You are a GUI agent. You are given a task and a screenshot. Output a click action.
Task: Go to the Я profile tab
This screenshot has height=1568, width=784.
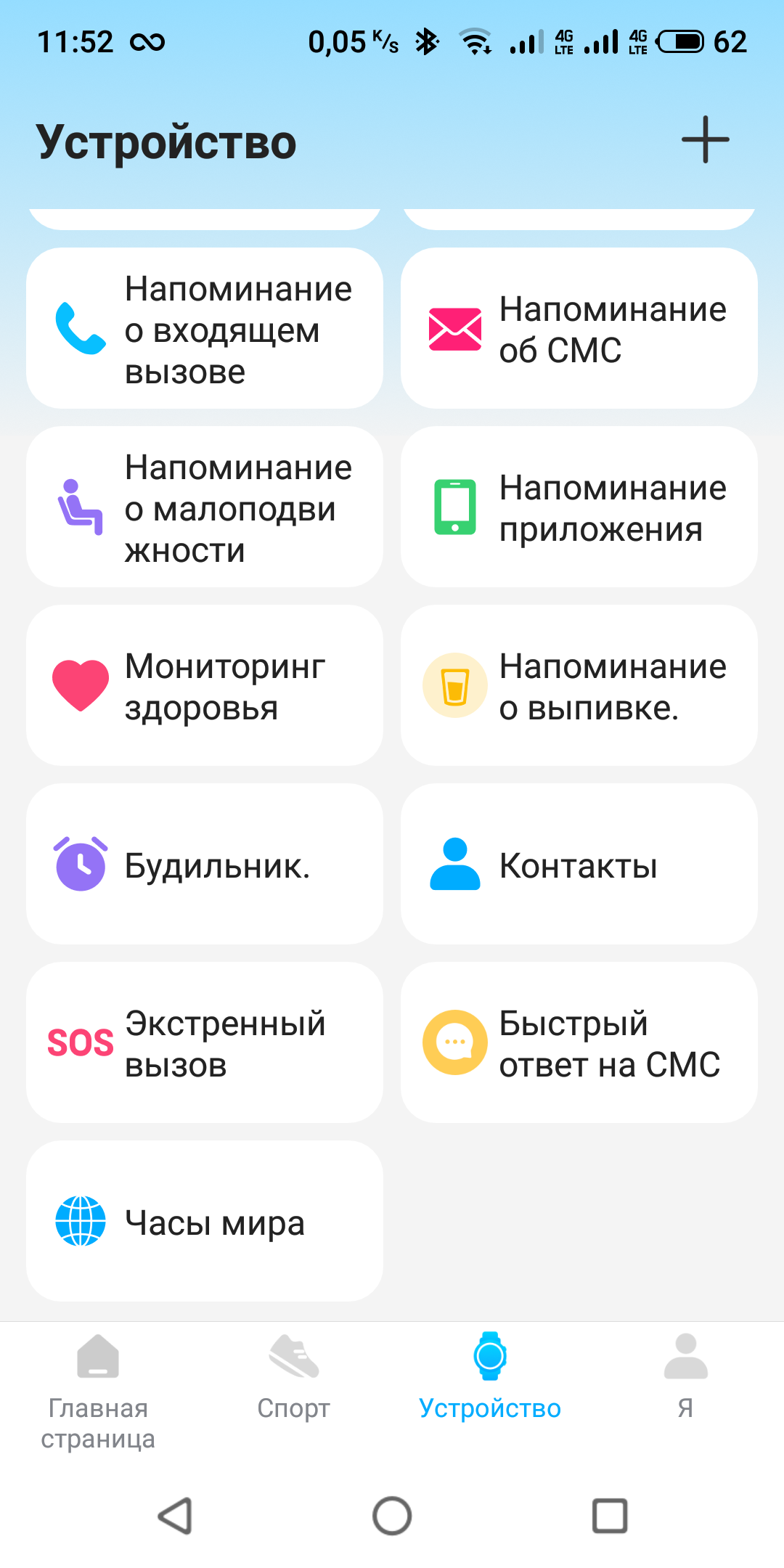(685, 1377)
